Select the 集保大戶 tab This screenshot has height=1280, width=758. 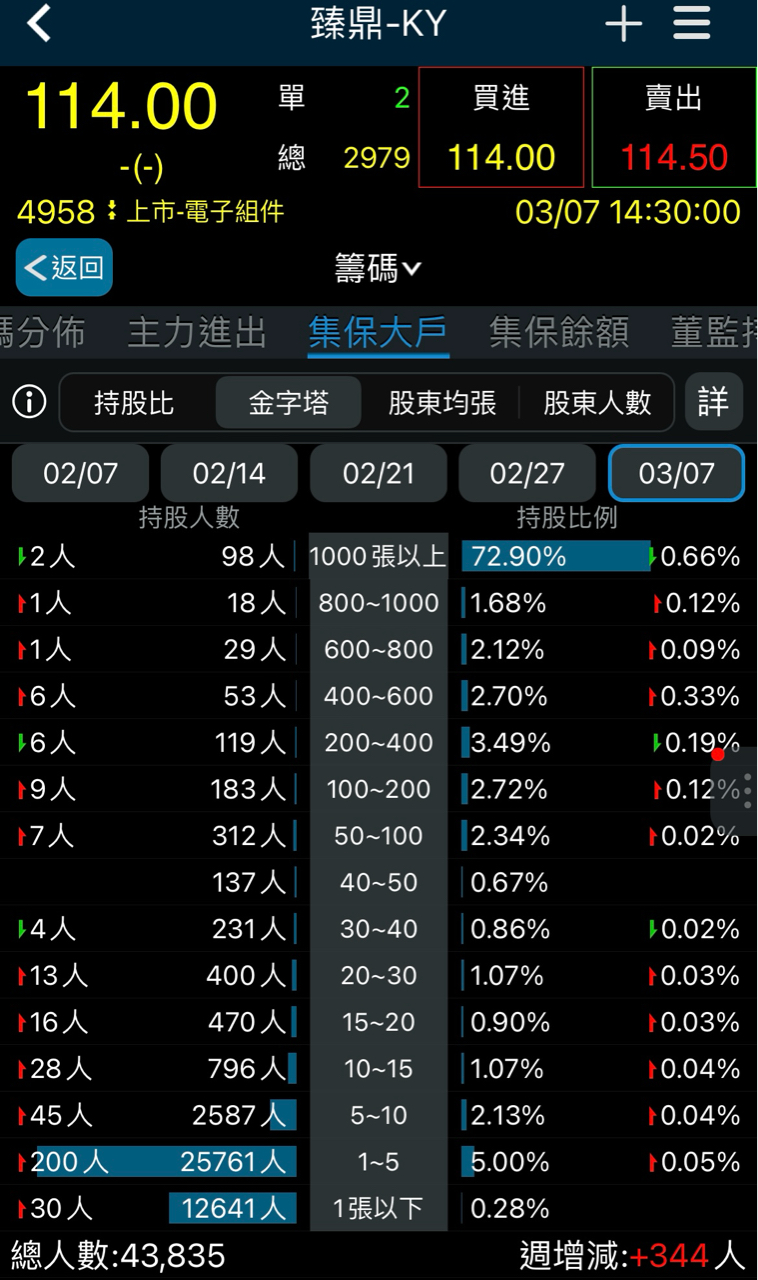pos(378,333)
